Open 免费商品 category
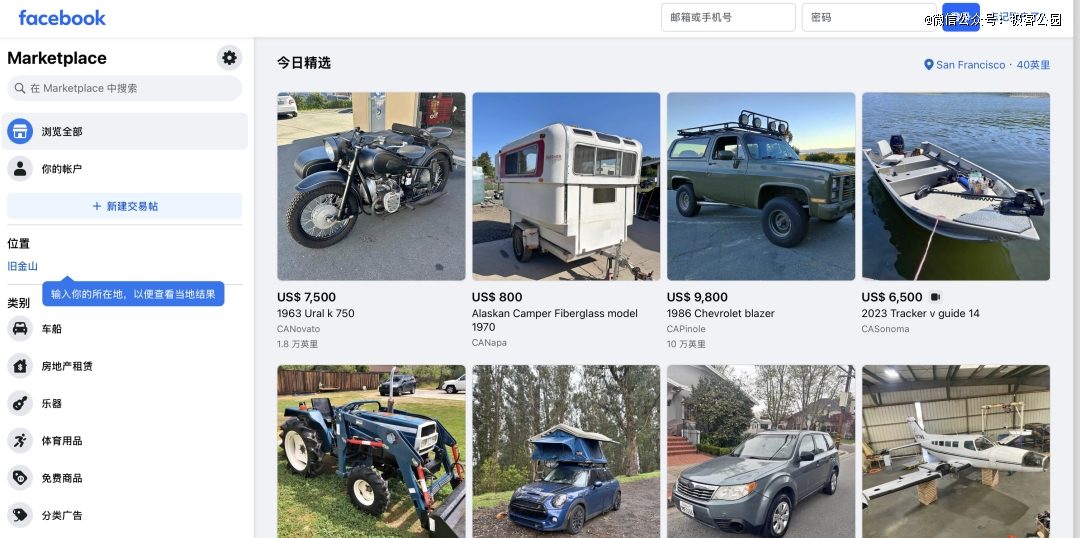Image resolution: width=1080 pixels, height=538 pixels. coord(60,478)
